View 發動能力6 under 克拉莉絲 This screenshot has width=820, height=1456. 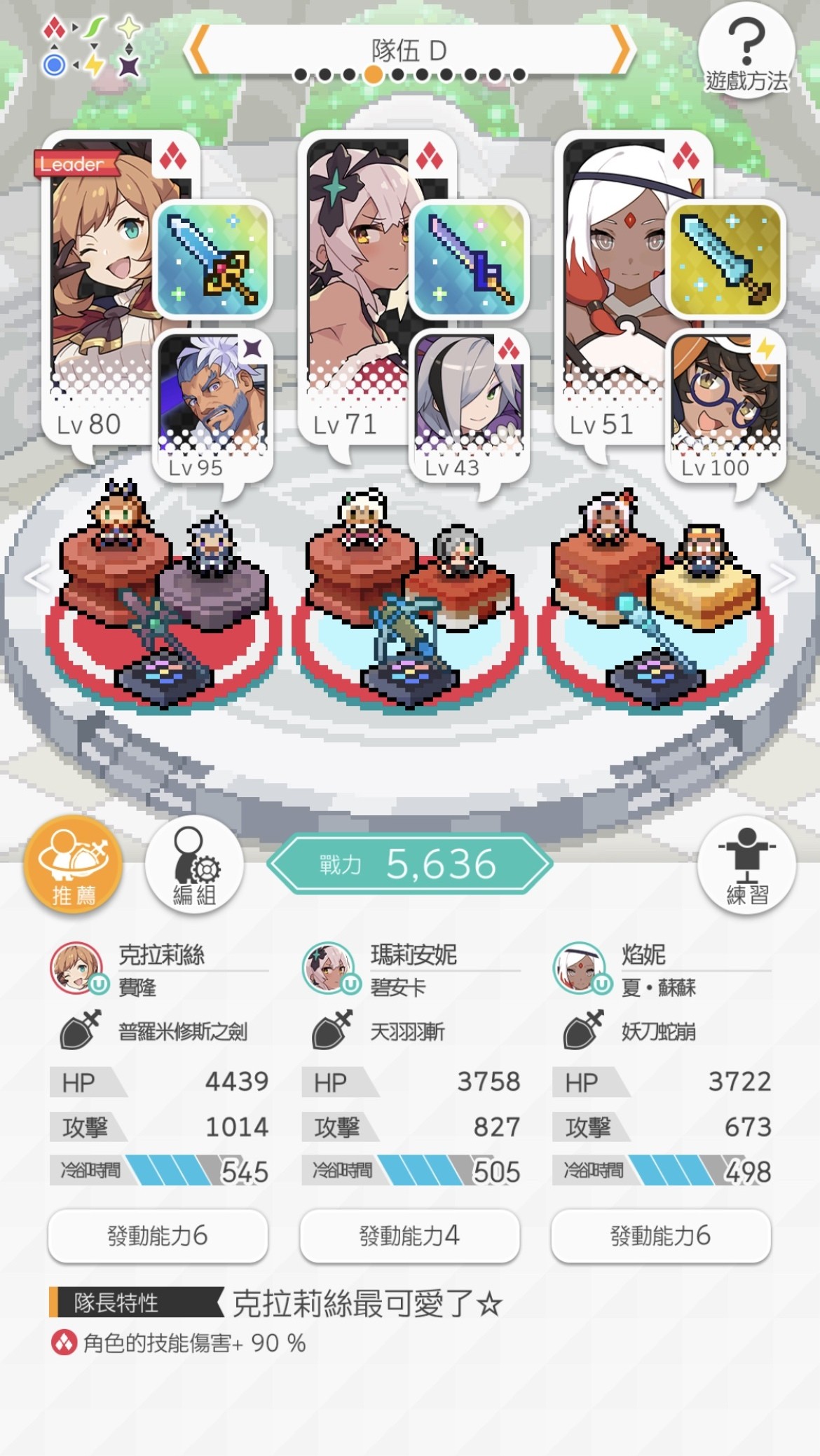point(158,1235)
